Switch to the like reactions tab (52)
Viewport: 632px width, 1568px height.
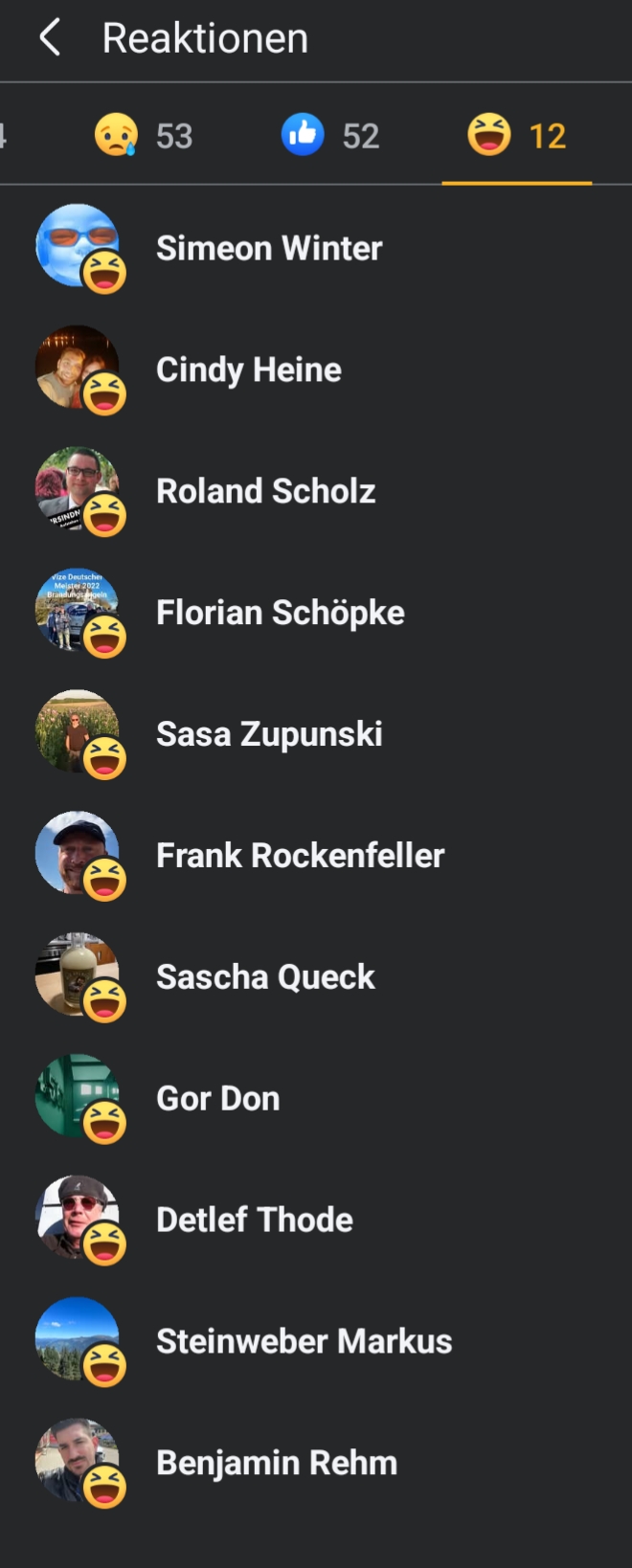[330, 135]
